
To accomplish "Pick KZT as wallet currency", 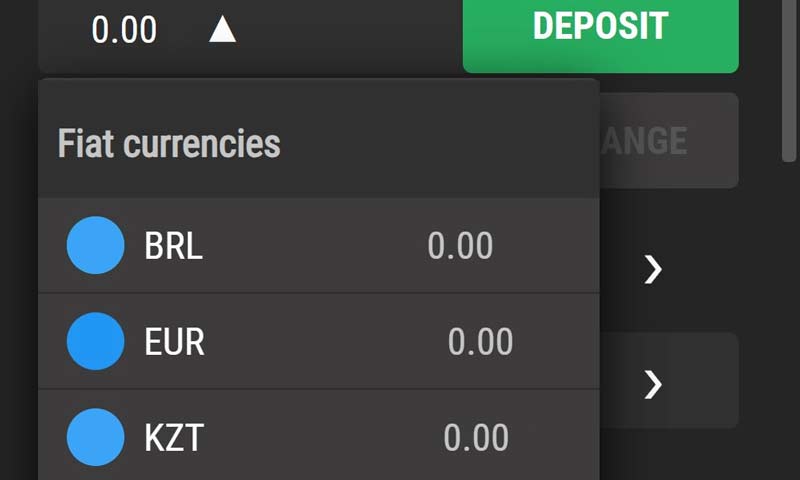I will point(318,438).
